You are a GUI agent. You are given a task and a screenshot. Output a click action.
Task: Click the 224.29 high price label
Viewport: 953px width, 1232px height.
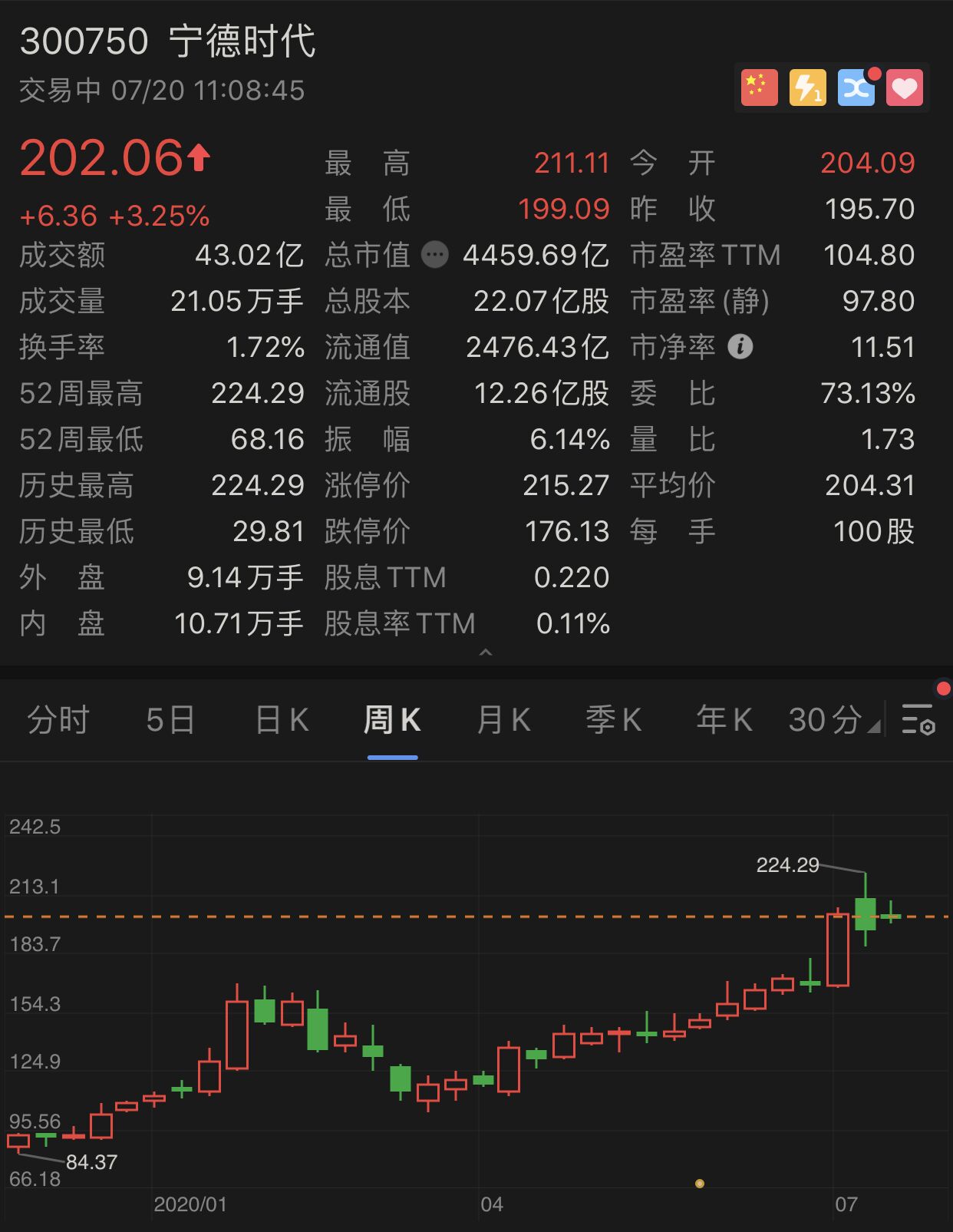786,864
